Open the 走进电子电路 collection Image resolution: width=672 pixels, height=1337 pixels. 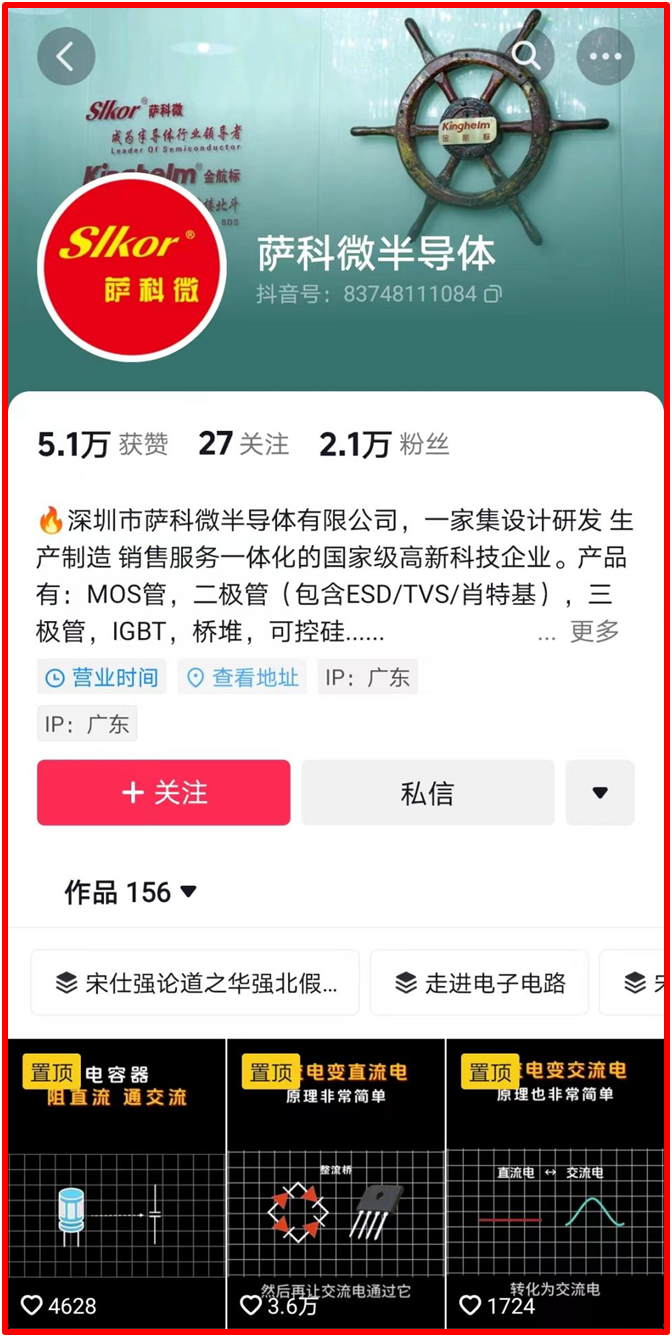(x=479, y=983)
